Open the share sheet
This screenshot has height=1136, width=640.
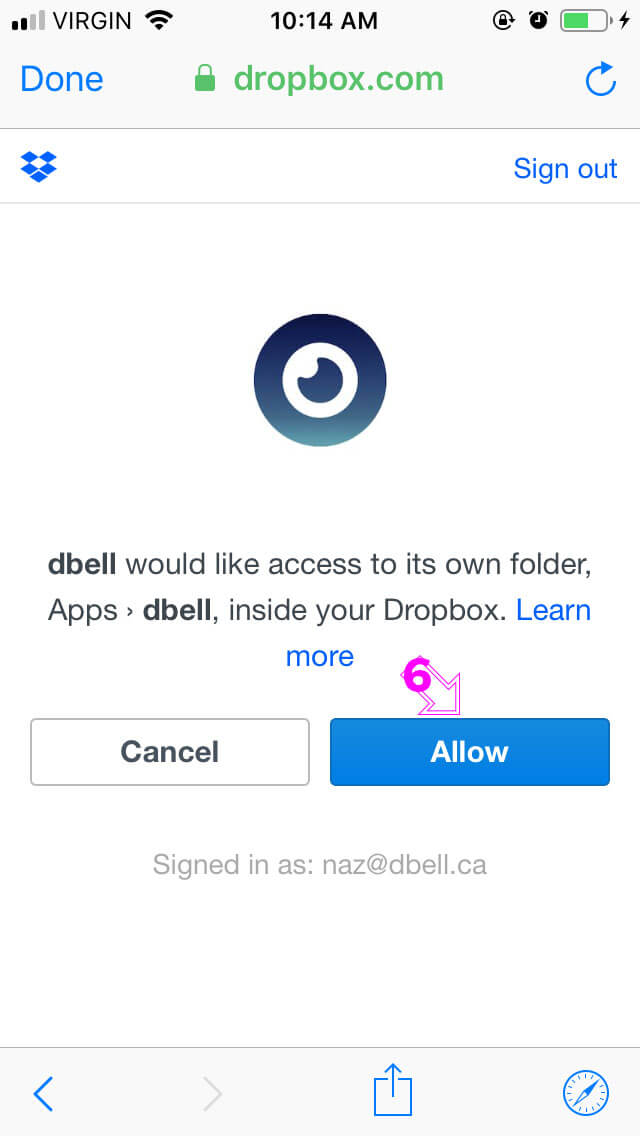click(393, 1090)
